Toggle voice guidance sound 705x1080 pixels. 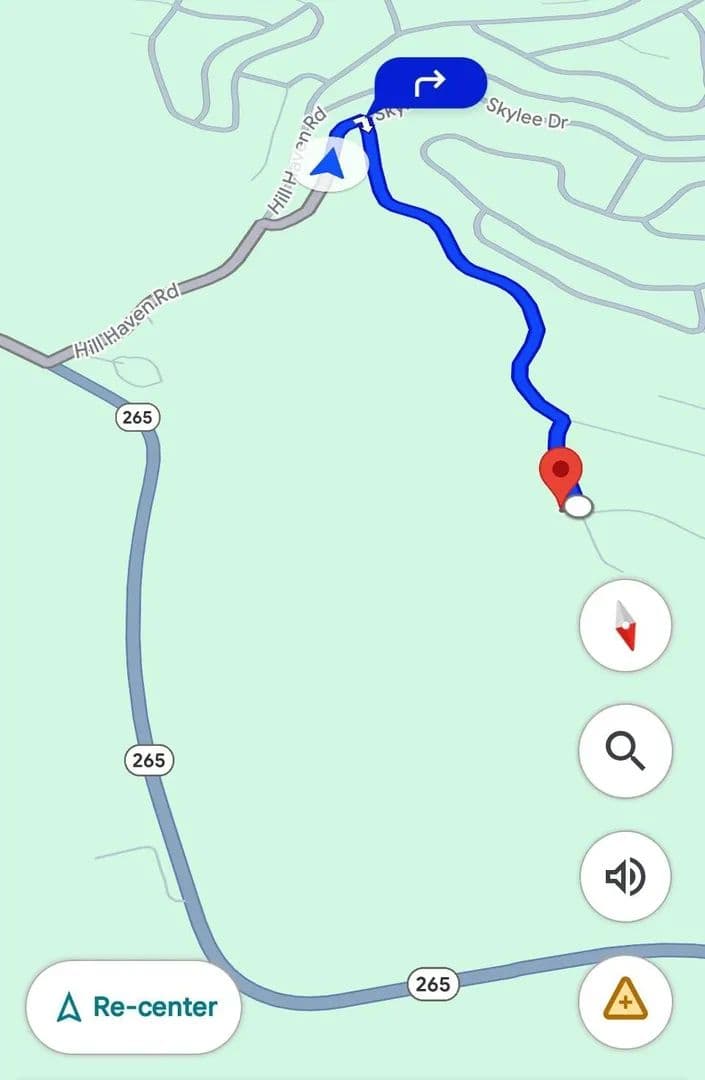[625, 877]
